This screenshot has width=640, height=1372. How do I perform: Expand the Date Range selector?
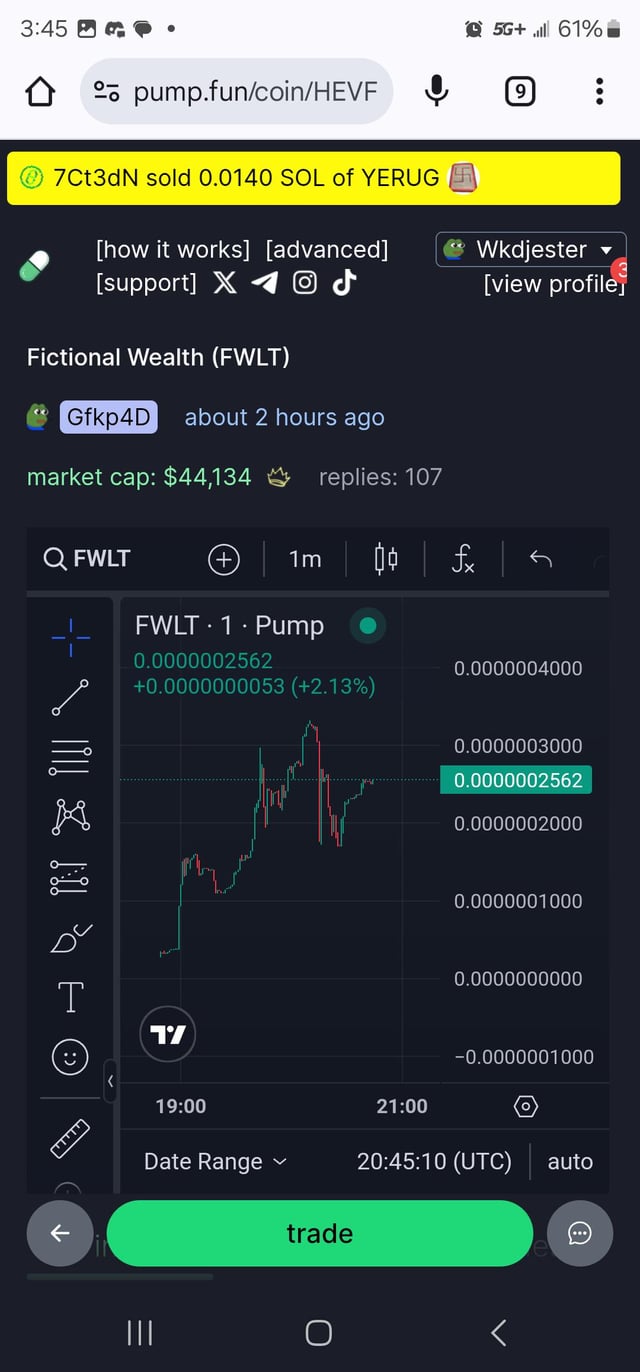(215, 1161)
